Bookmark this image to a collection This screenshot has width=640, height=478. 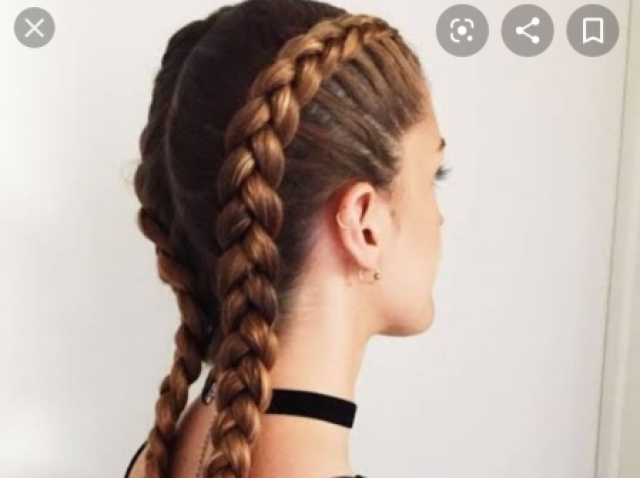(x=592, y=31)
